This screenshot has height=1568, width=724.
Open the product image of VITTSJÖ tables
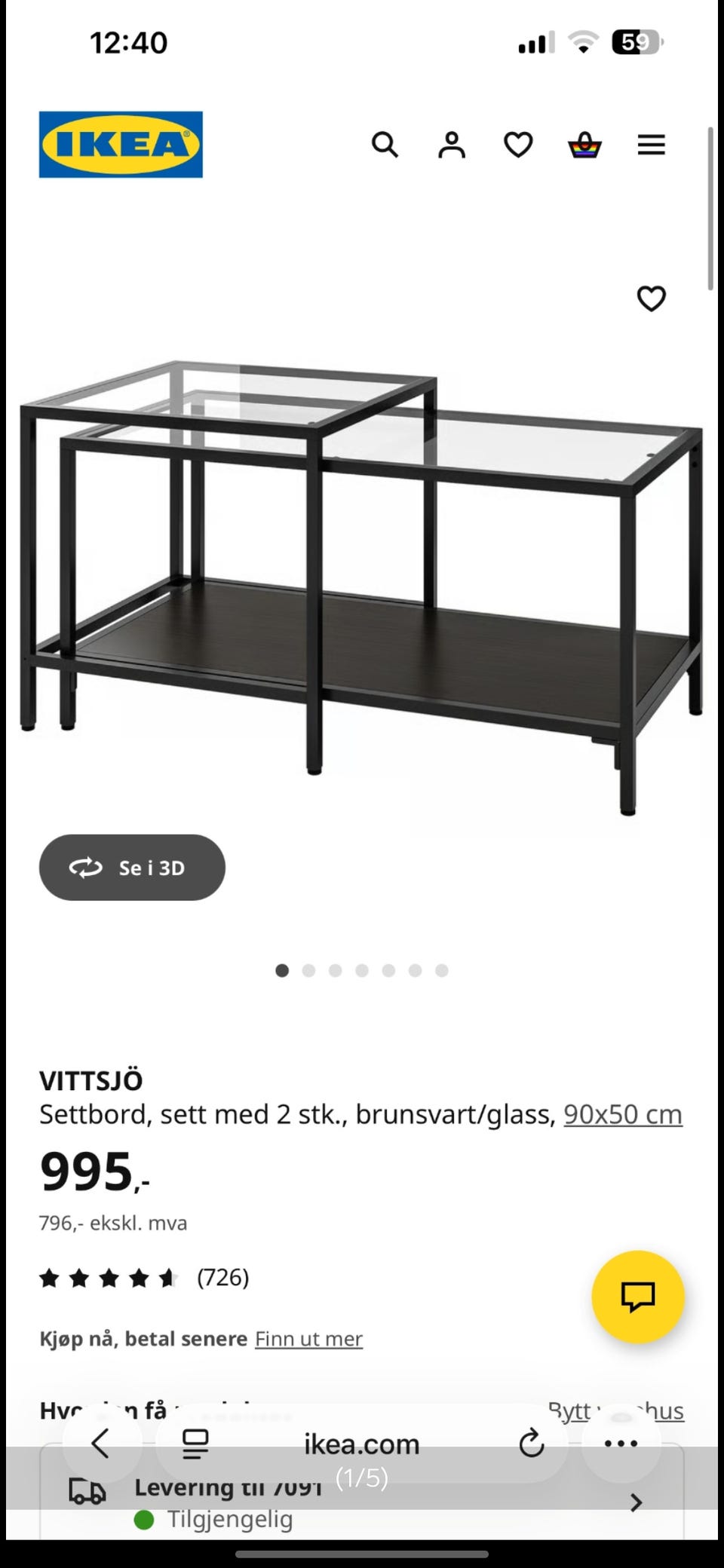coord(362,588)
